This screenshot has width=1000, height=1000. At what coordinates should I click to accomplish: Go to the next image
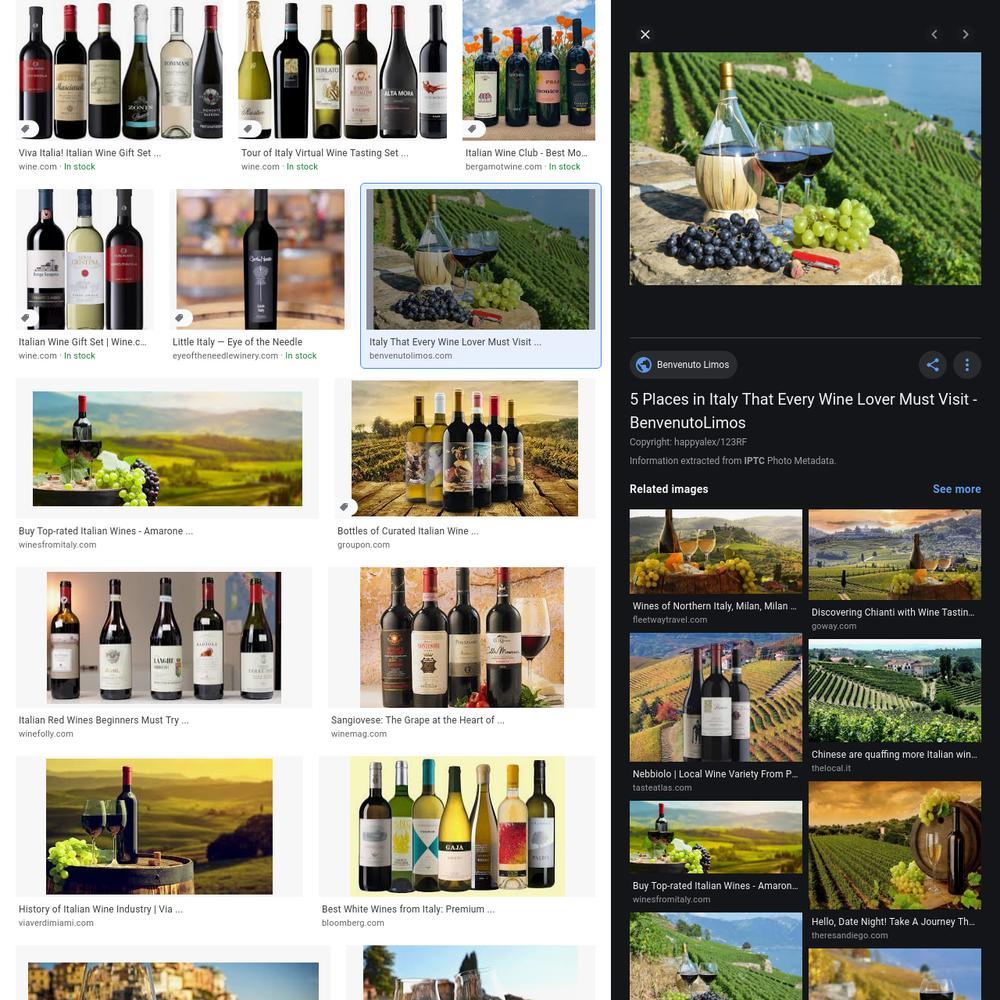coord(965,35)
